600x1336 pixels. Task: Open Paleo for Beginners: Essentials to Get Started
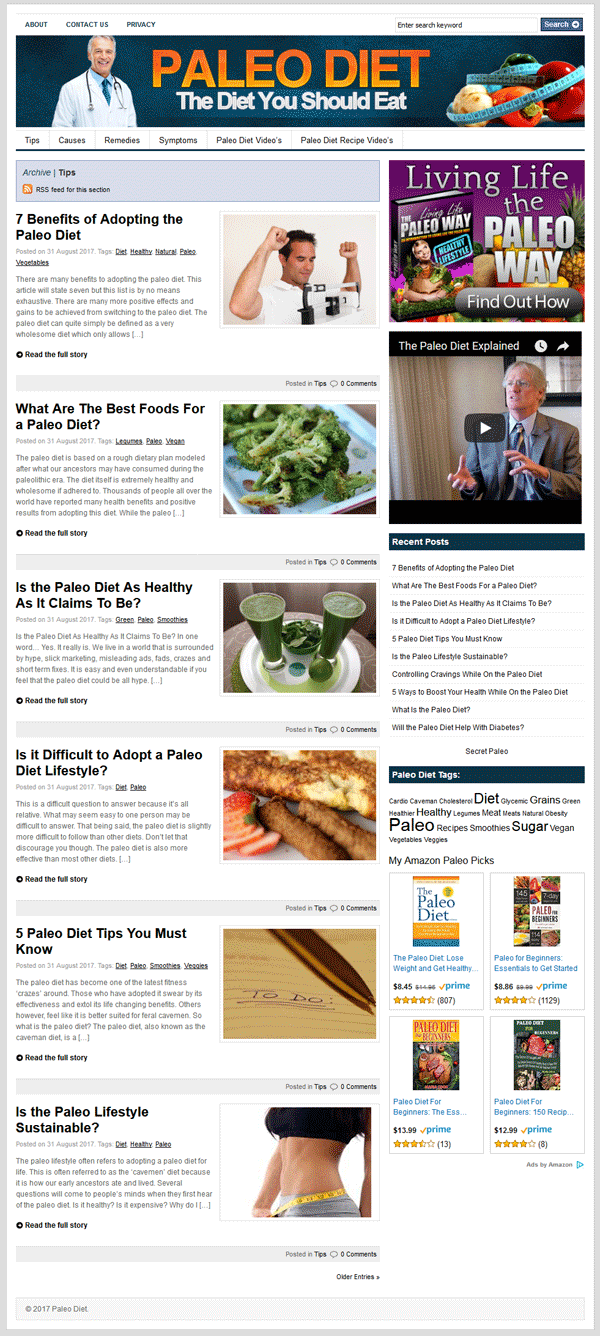pyautogui.click(x=536, y=963)
